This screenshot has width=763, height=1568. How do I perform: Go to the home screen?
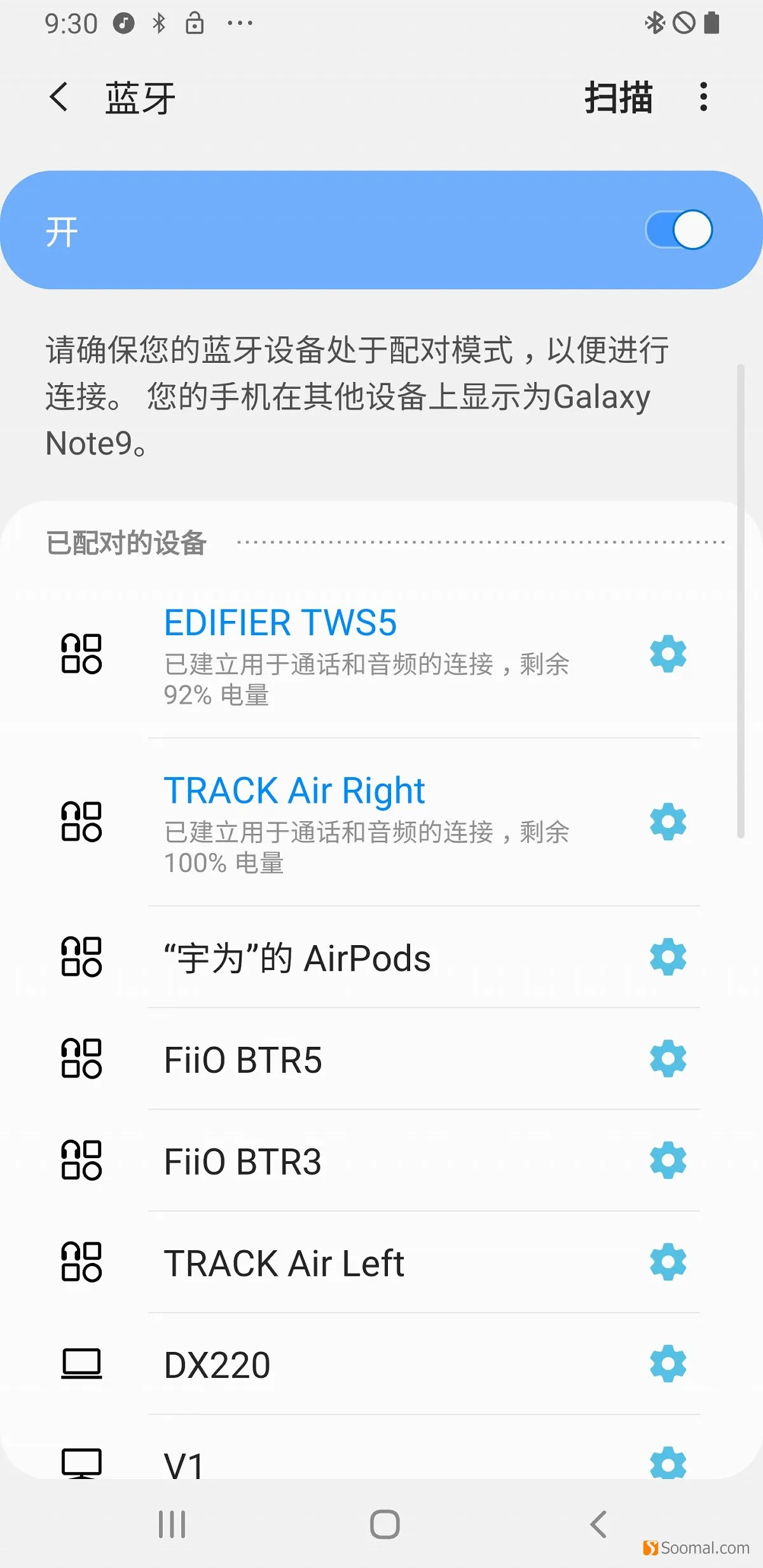[x=385, y=1524]
